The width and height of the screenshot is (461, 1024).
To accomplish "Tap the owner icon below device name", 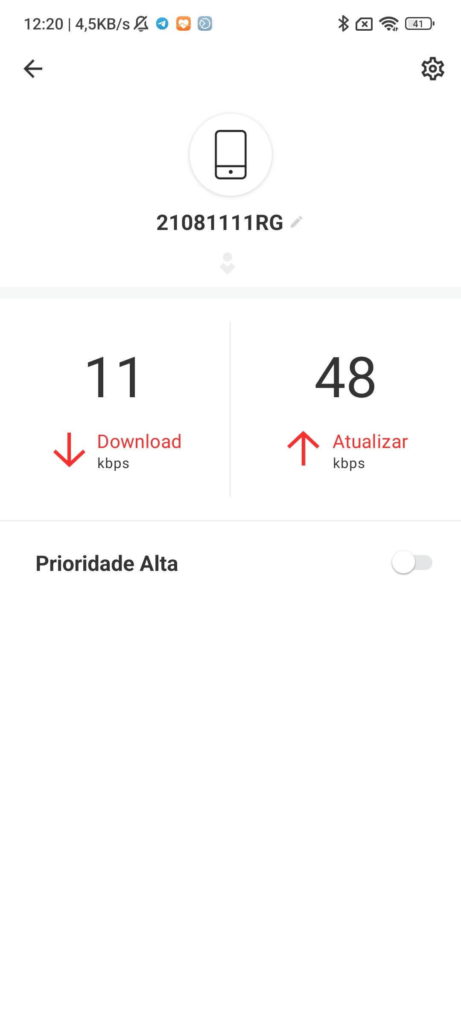I will [x=227, y=263].
